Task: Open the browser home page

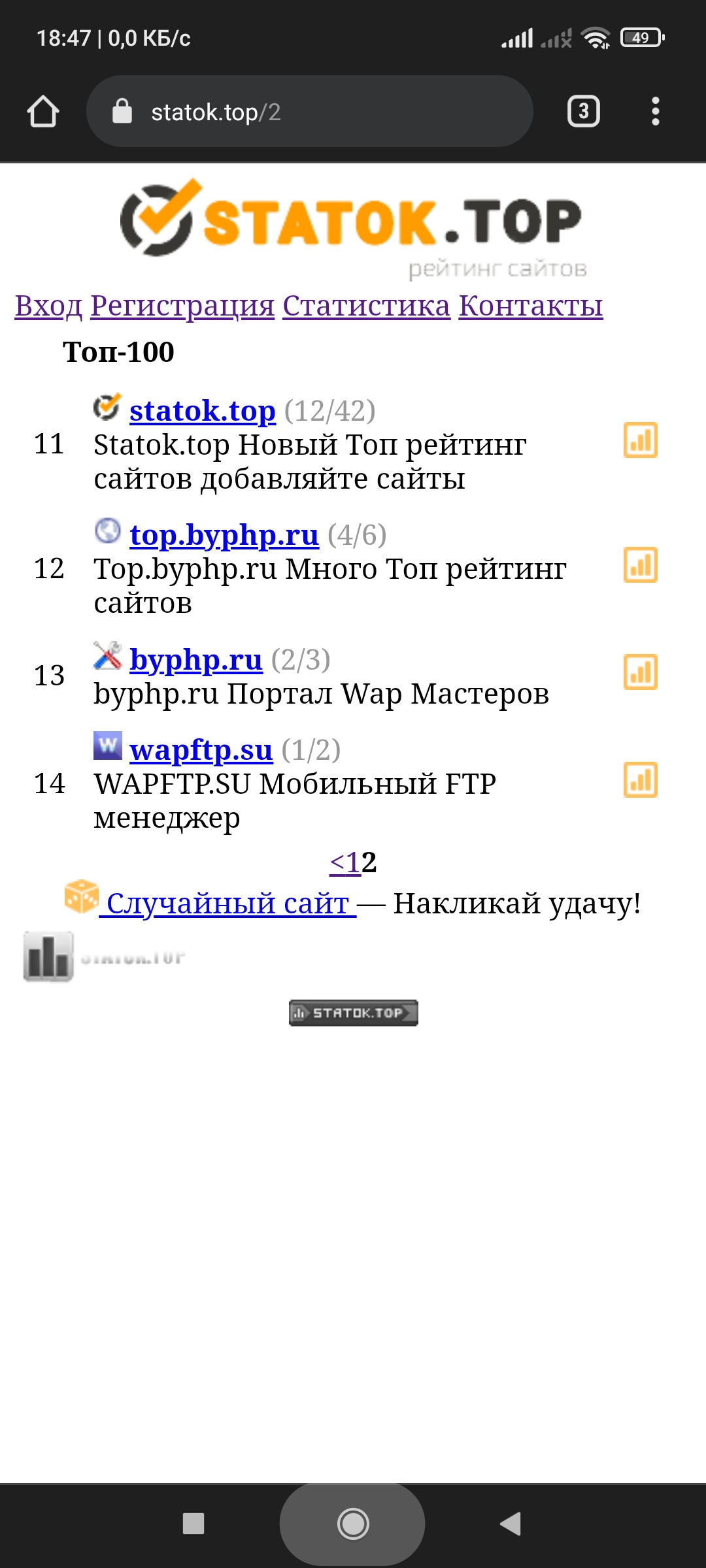Action: coord(43,112)
